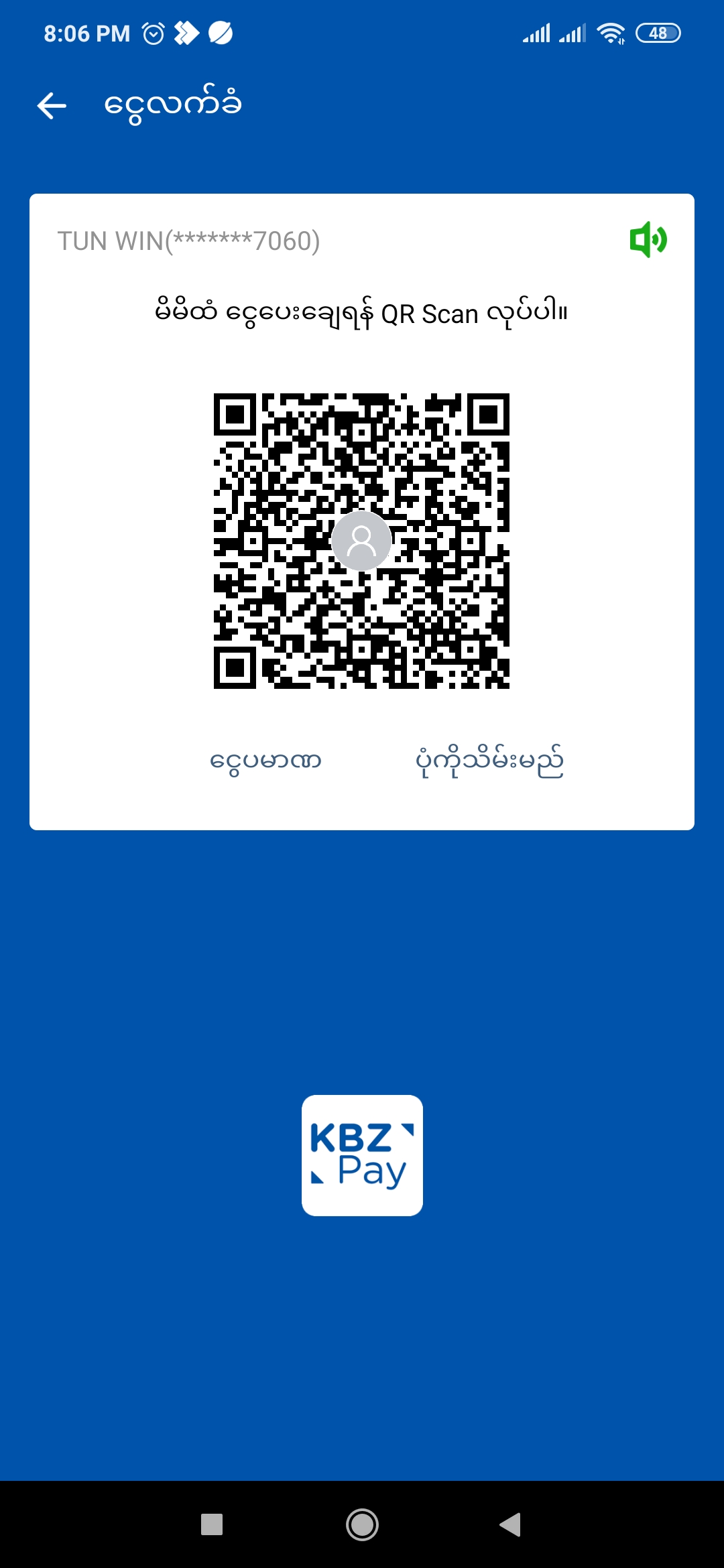Tap the system home button
724x1568 pixels.
pos(362,1524)
